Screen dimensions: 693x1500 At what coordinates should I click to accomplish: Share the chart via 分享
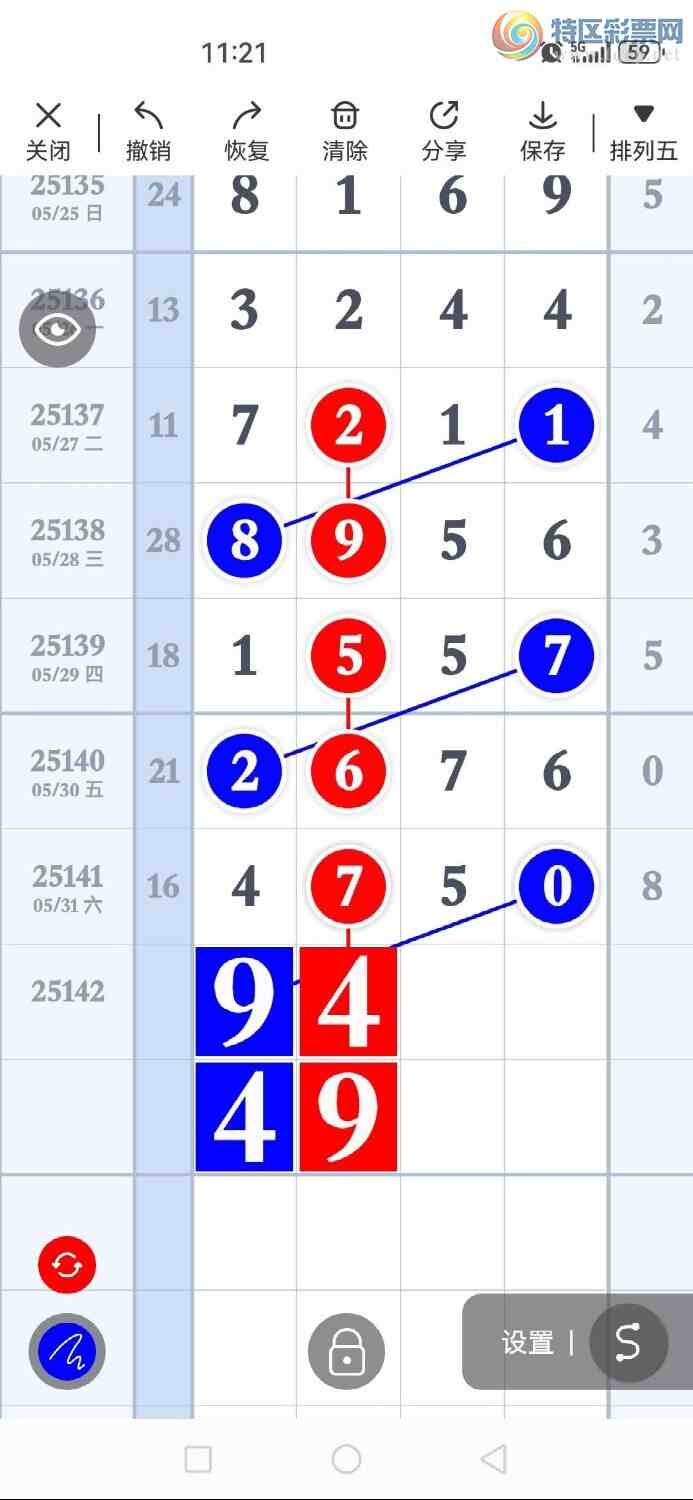[x=444, y=132]
